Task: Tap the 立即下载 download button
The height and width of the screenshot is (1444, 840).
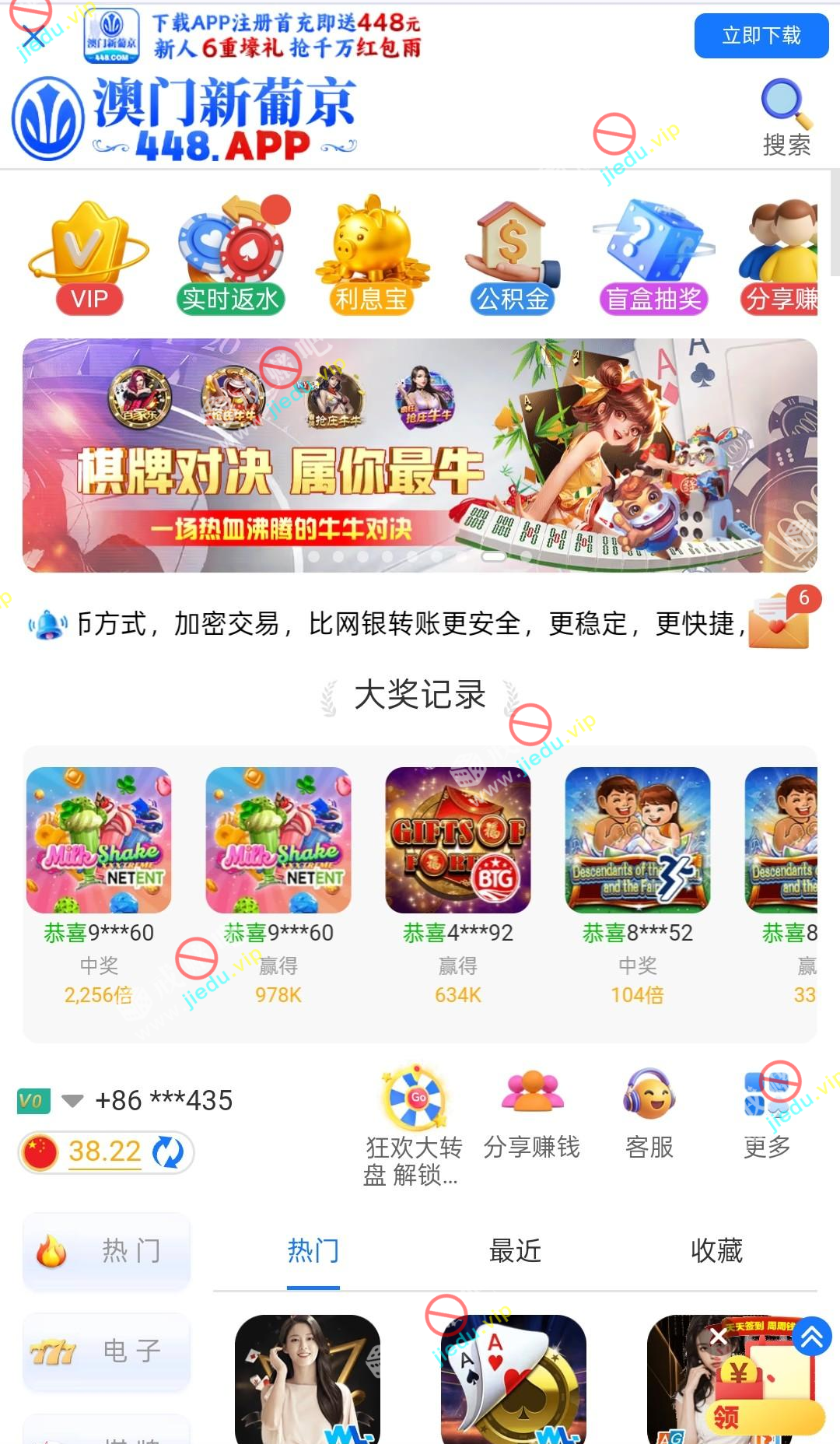Action: (x=761, y=36)
